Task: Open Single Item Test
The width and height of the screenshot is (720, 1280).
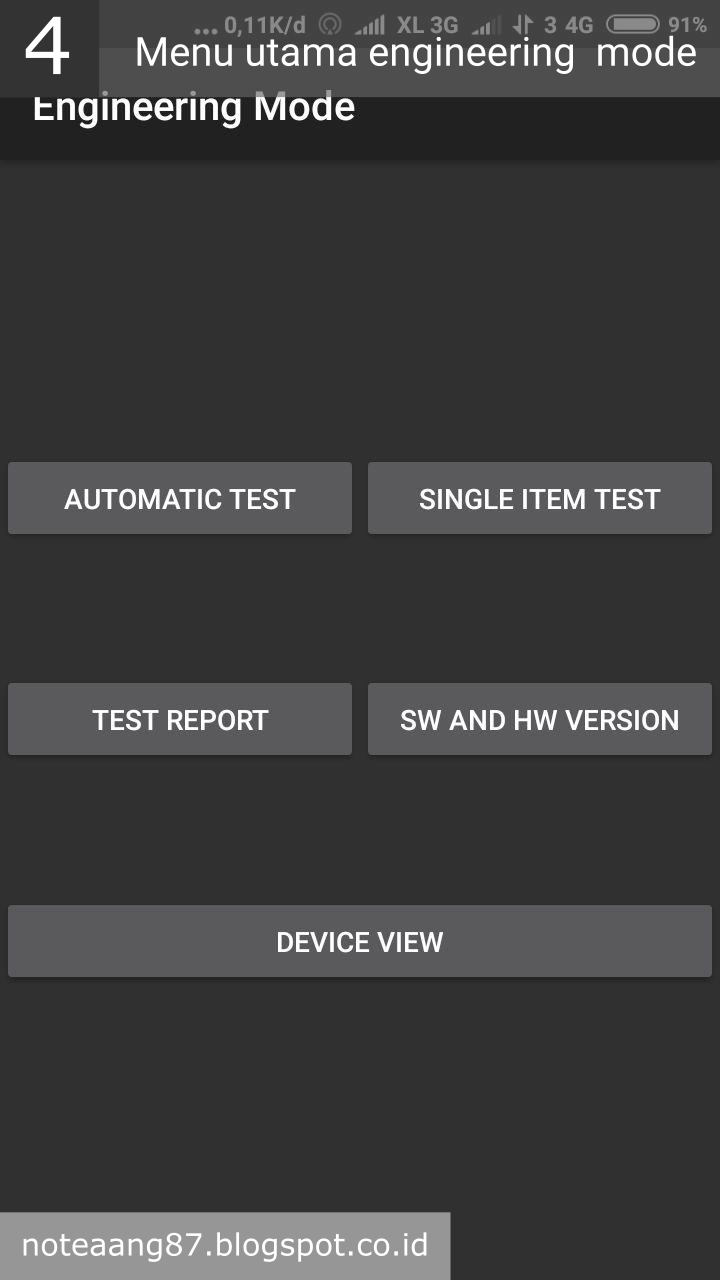Action: point(540,498)
